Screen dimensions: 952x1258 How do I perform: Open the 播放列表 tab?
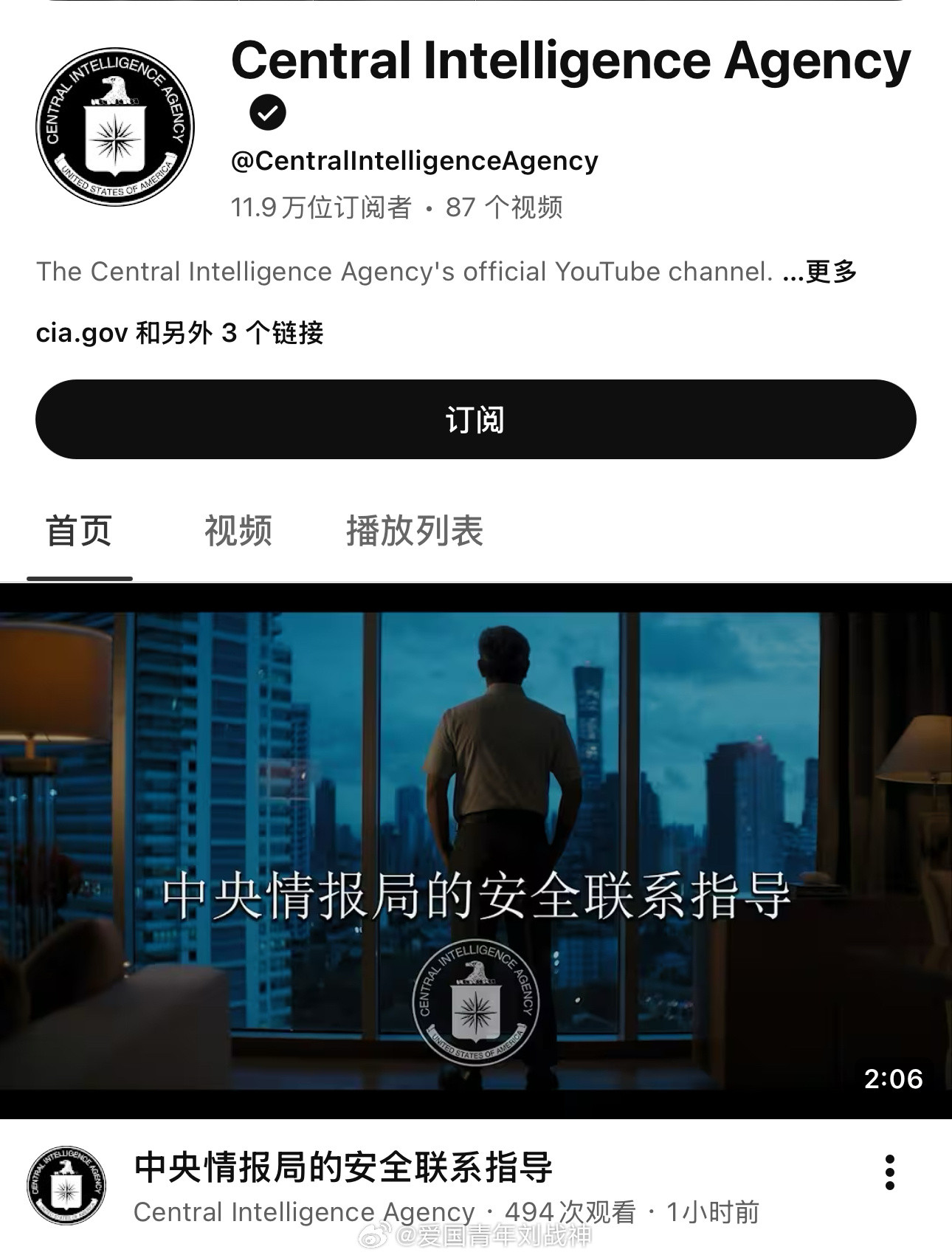415,530
